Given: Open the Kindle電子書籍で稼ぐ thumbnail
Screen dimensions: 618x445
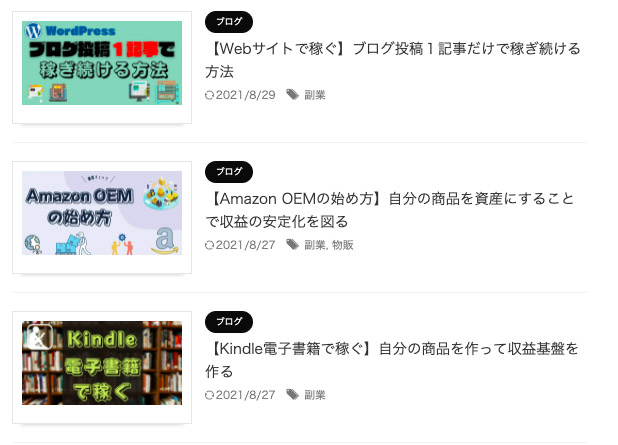Looking at the screenshot, I should (102, 363).
